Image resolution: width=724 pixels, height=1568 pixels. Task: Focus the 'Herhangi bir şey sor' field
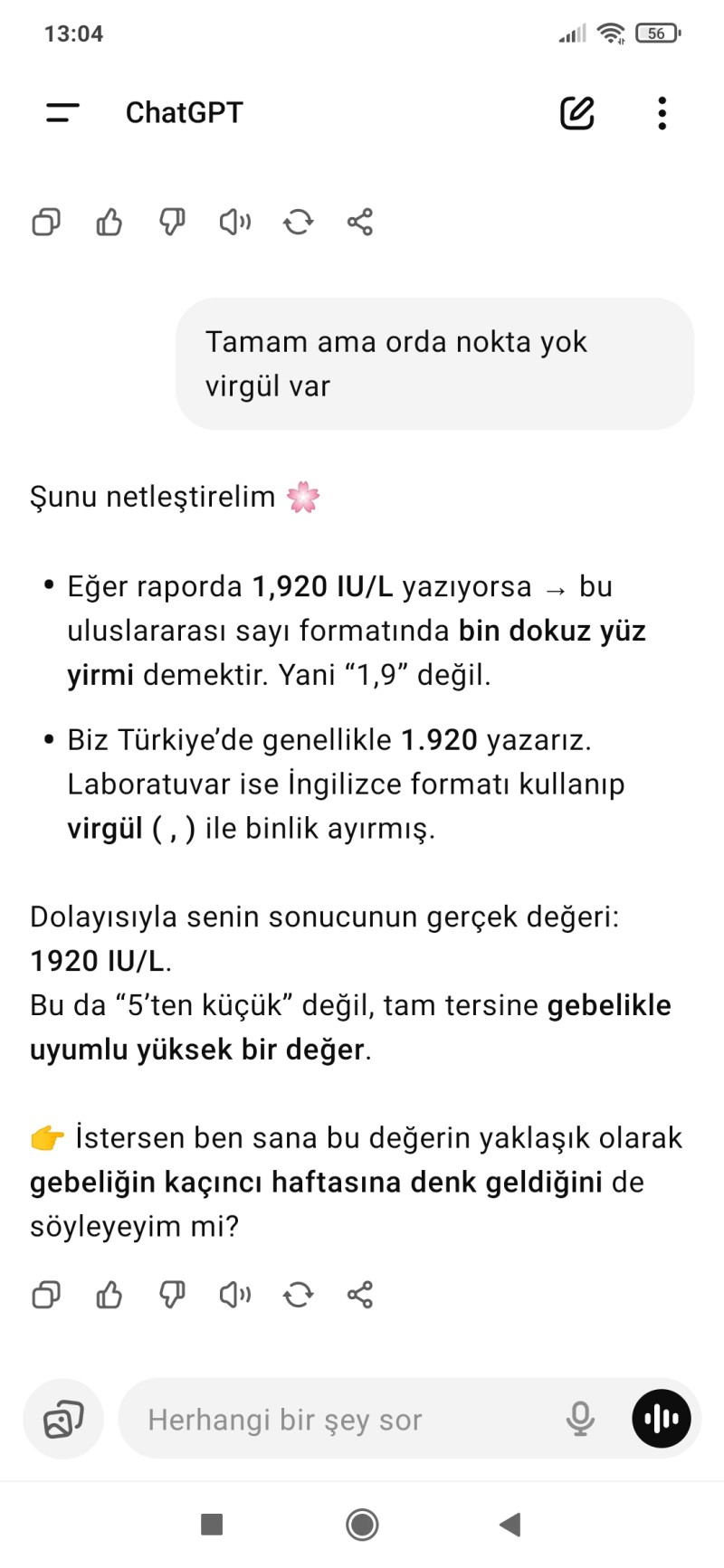[344, 1419]
